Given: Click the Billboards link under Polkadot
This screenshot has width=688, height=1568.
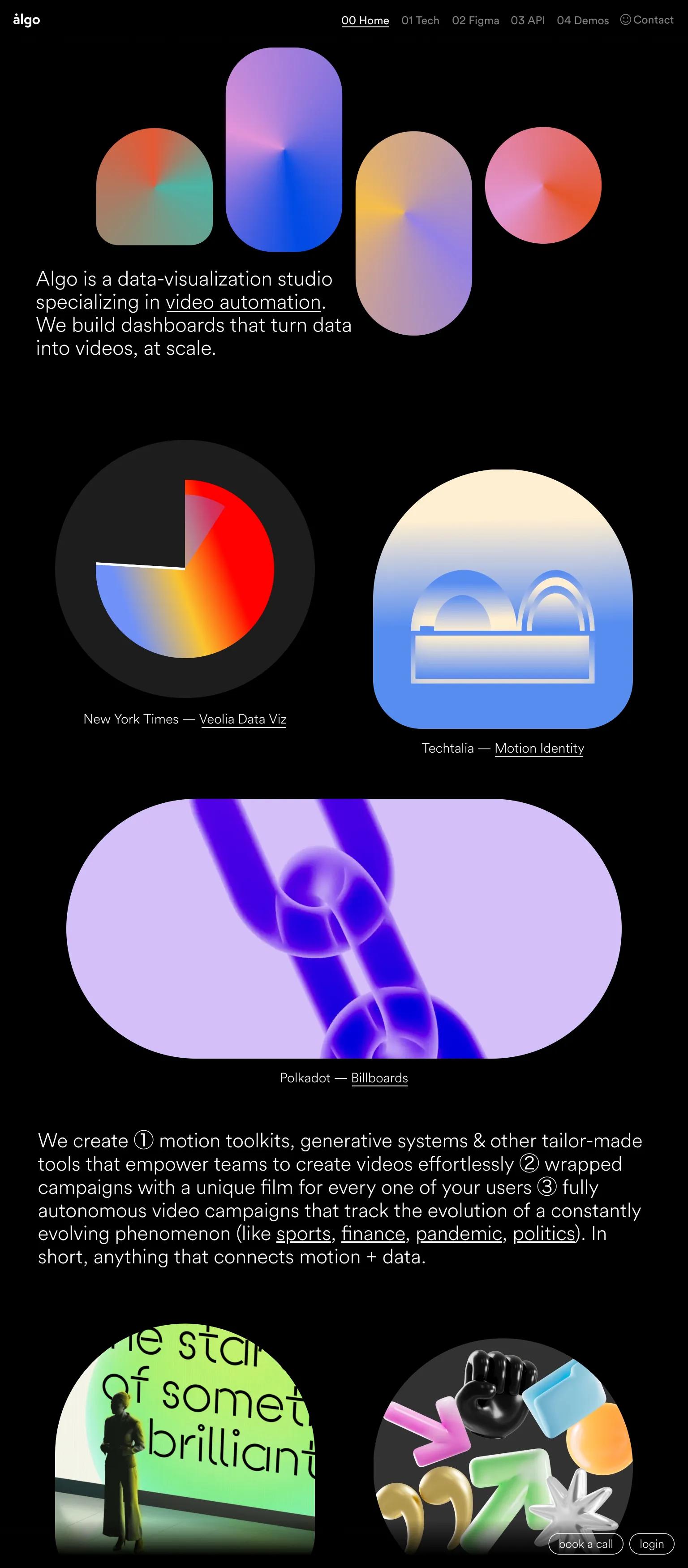Looking at the screenshot, I should pyautogui.click(x=379, y=1077).
